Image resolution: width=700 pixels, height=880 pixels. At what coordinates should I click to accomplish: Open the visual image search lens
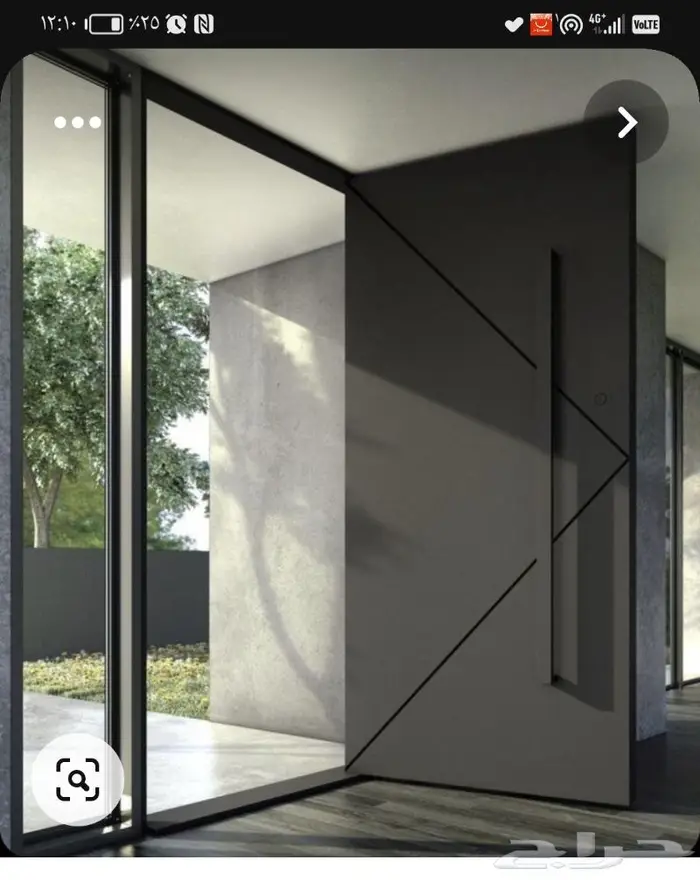coord(77,779)
